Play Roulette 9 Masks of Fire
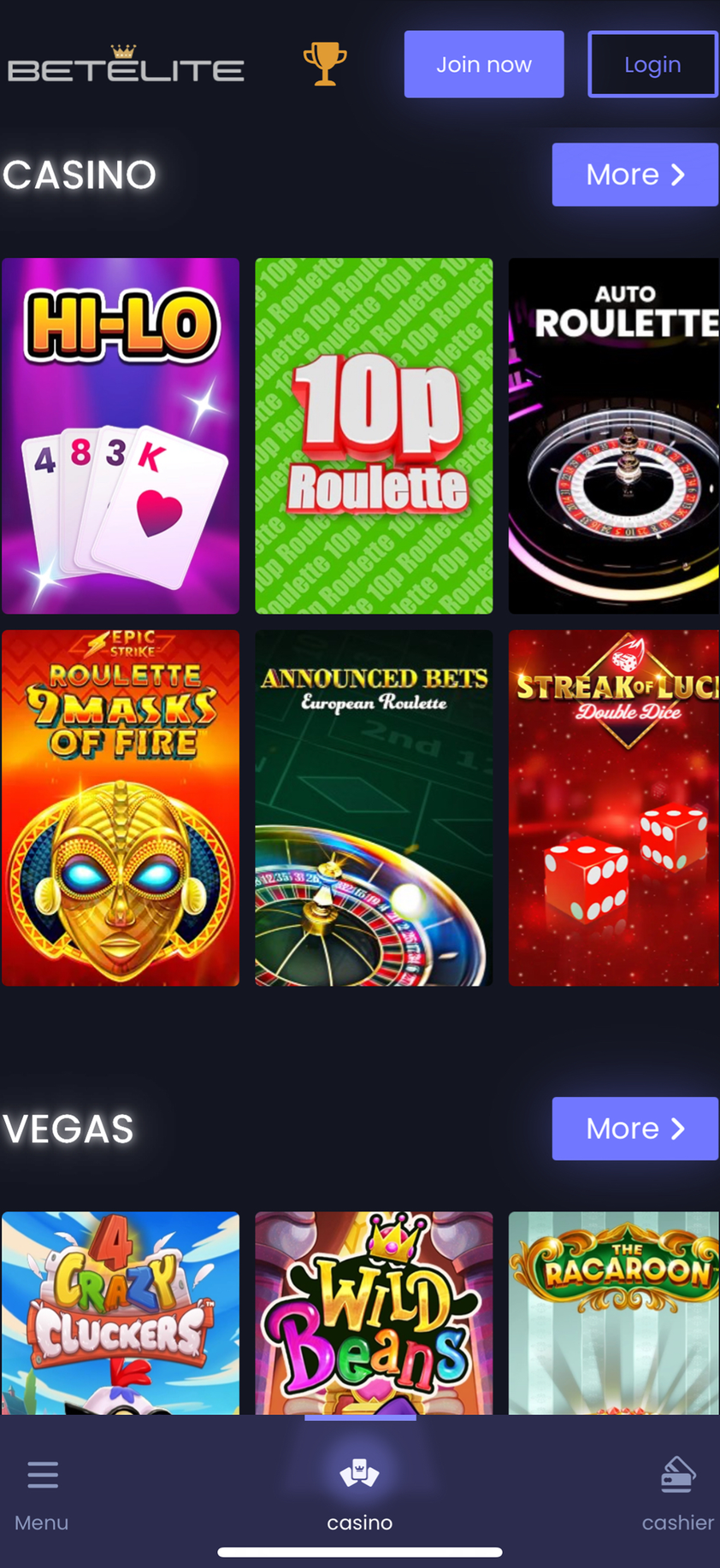 point(121,808)
